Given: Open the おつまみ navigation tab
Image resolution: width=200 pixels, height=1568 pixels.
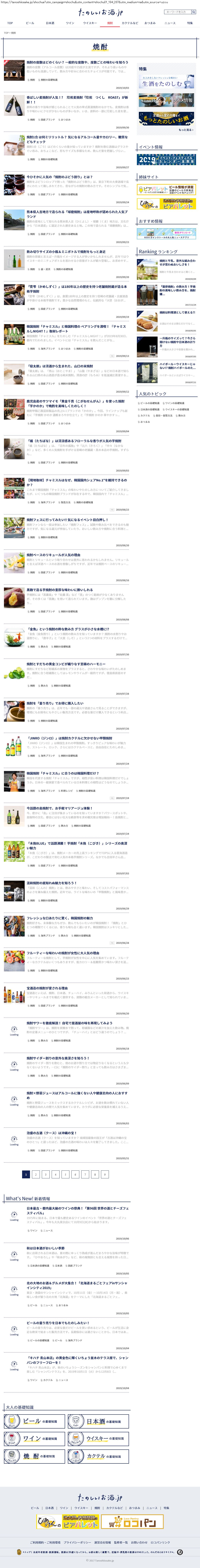Looking at the screenshot, I should [x=150, y=23].
